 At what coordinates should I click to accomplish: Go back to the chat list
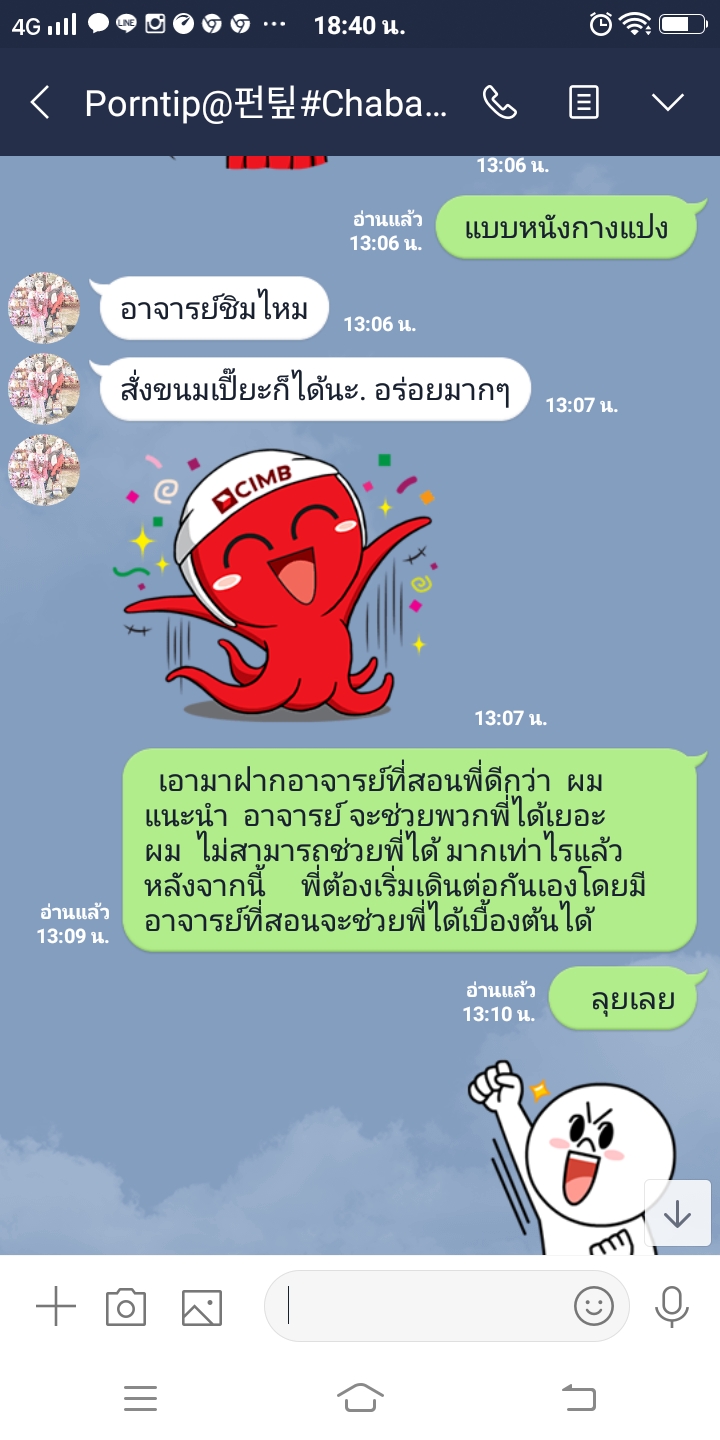point(40,102)
